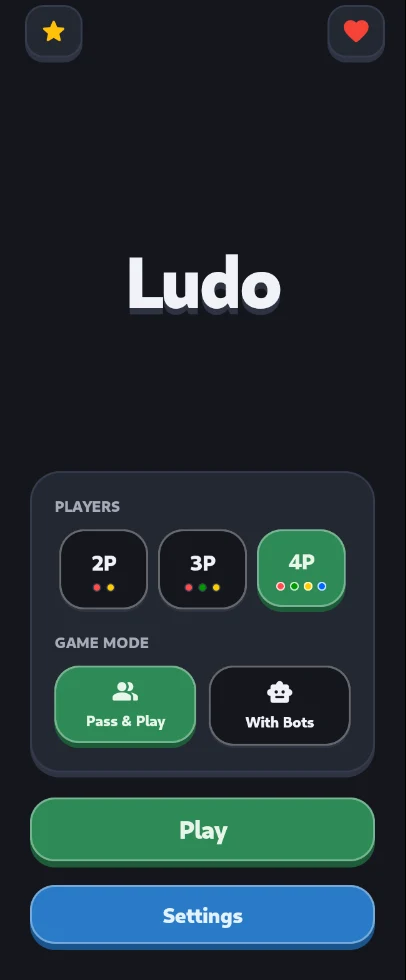Switch game mode to Pass & Play
This screenshot has width=406, height=980.
coord(126,705)
